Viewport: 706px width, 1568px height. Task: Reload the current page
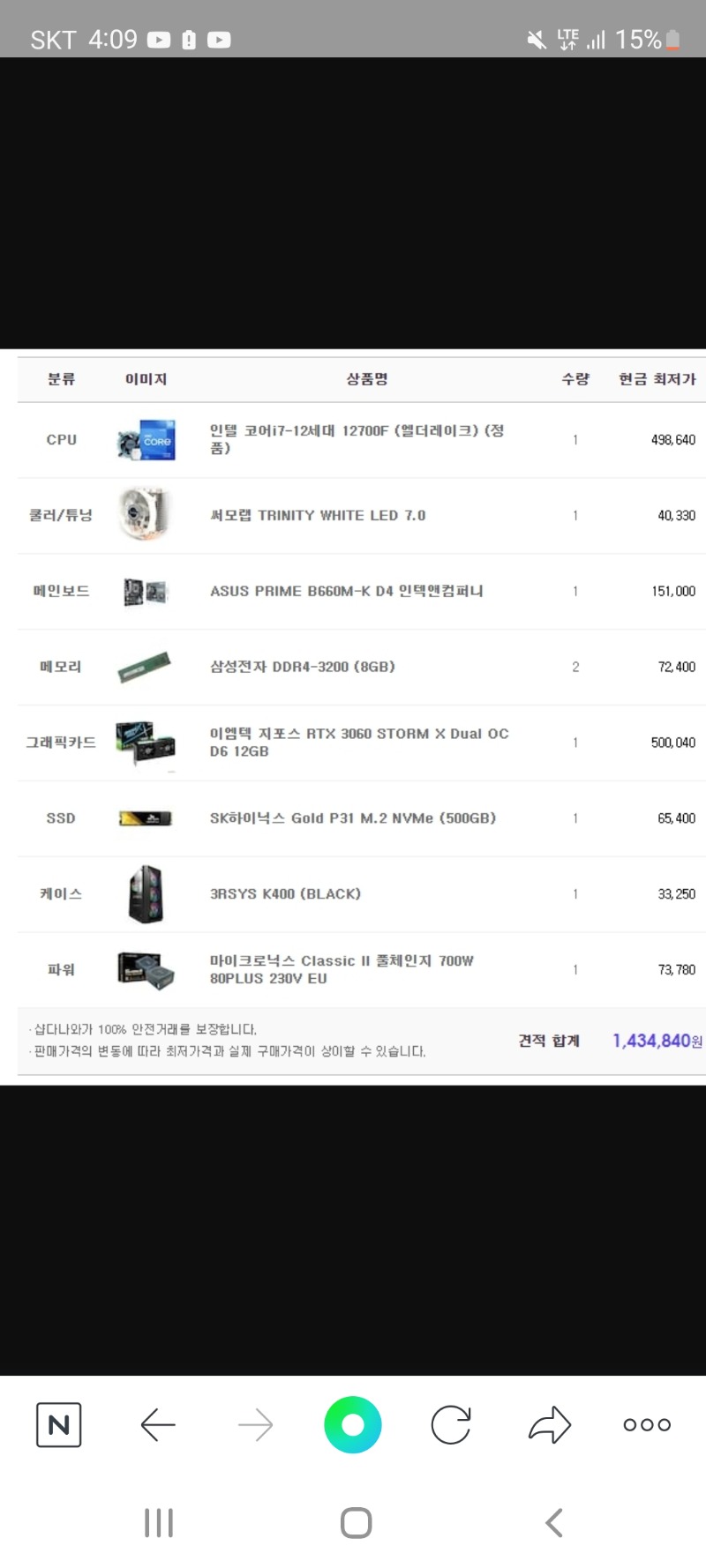[451, 1424]
